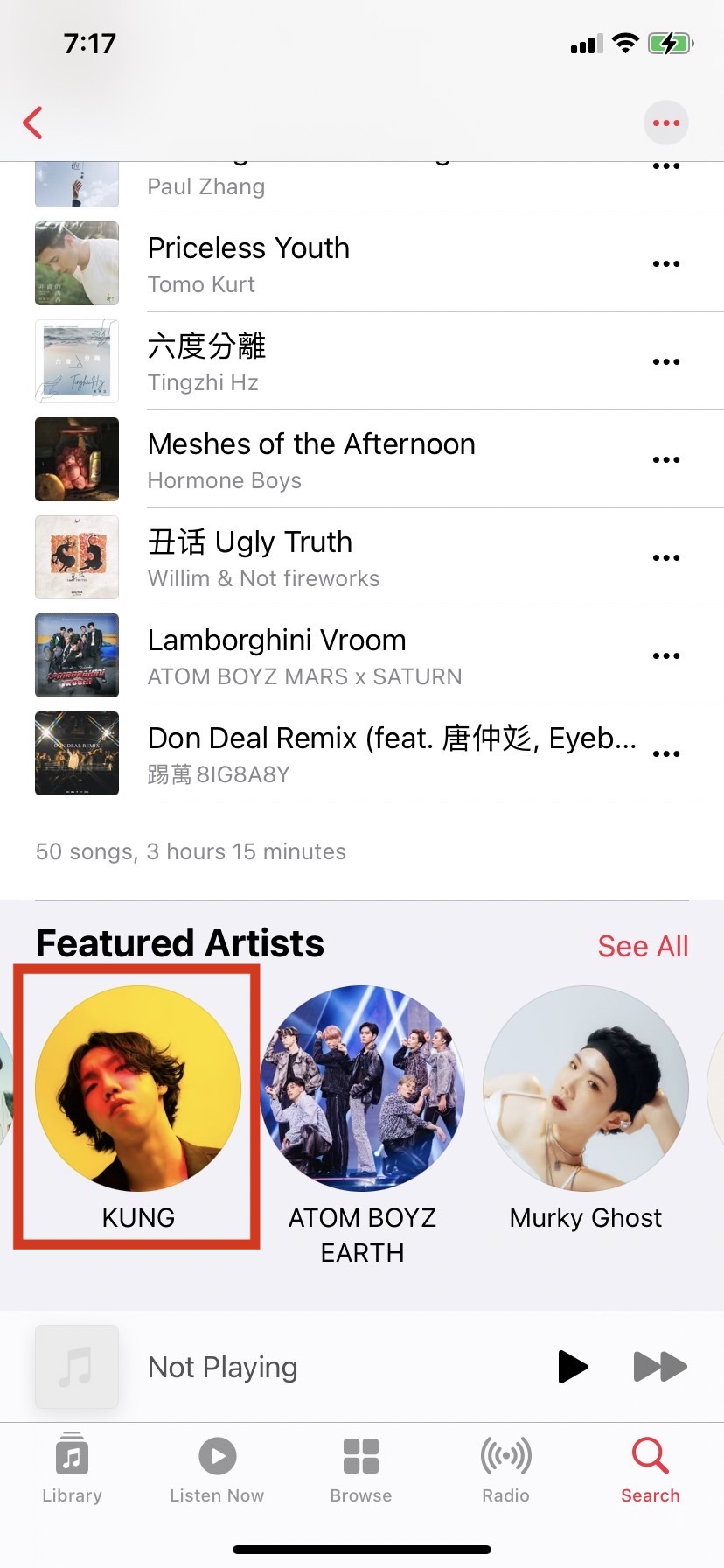The image size is (724, 1568).
Task: Open the artist KUNG
Action: (x=138, y=1106)
